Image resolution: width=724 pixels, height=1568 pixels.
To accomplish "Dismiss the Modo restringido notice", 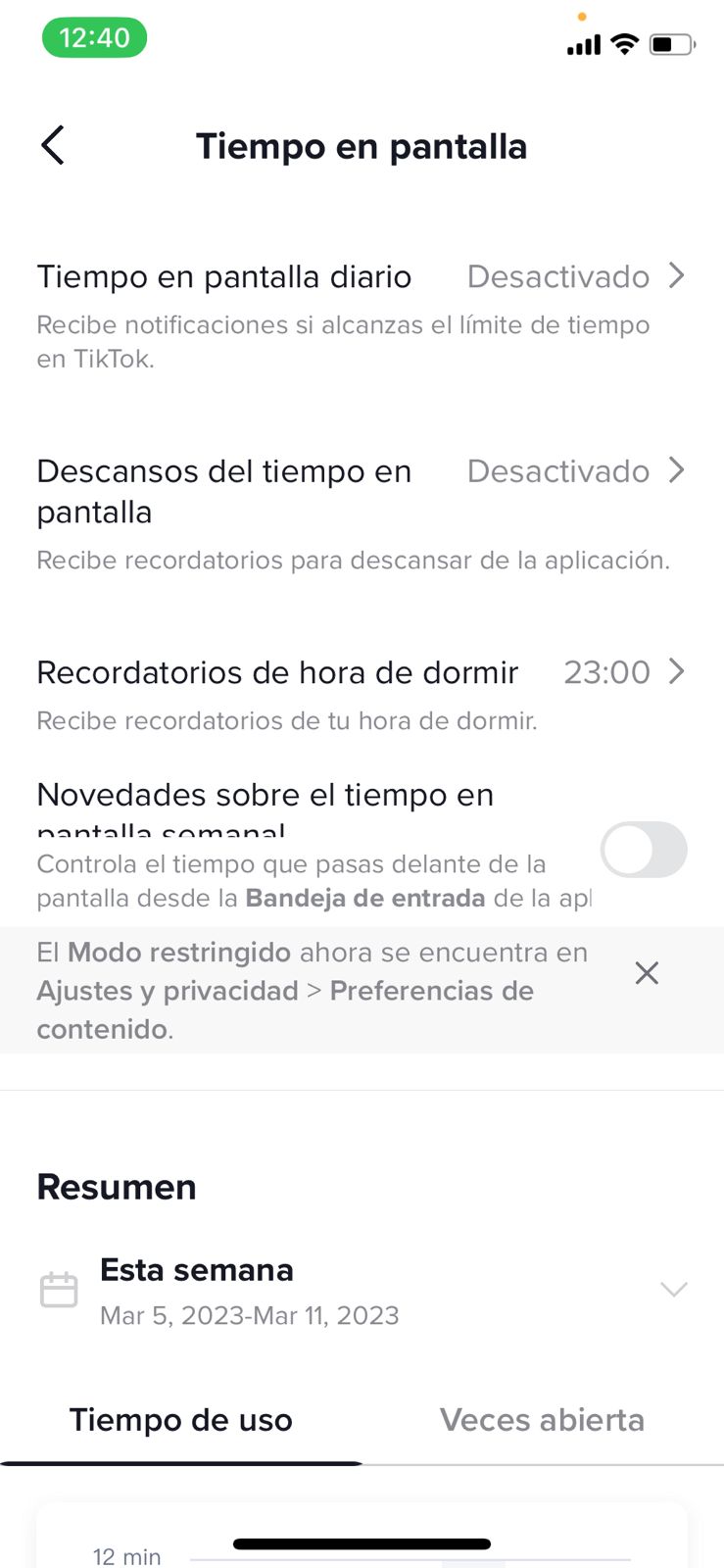I will (647, 973).
